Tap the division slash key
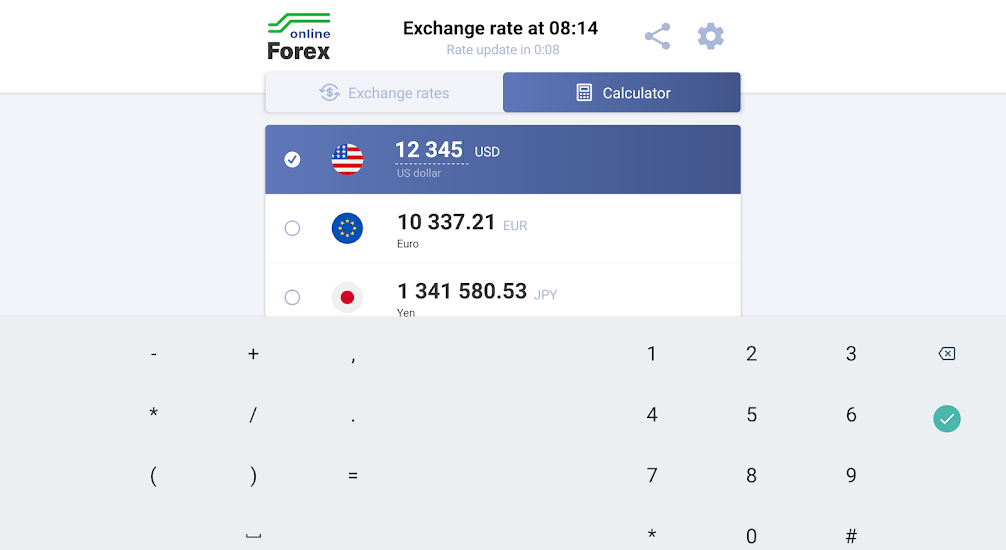1006x550 pixels. pyautogui.click(x=253, y=415)
